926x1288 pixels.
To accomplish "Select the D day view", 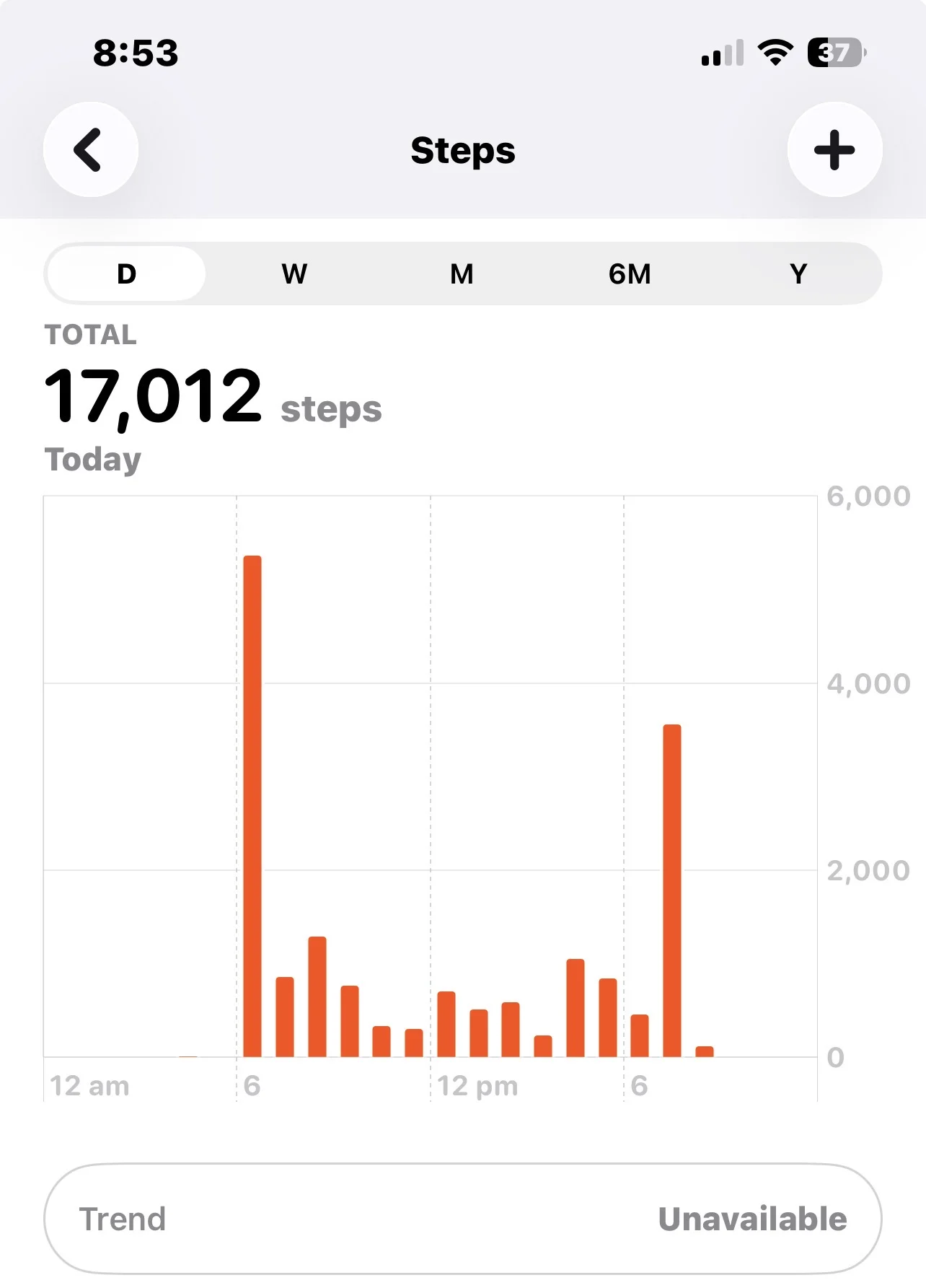I will coord(126,273).
